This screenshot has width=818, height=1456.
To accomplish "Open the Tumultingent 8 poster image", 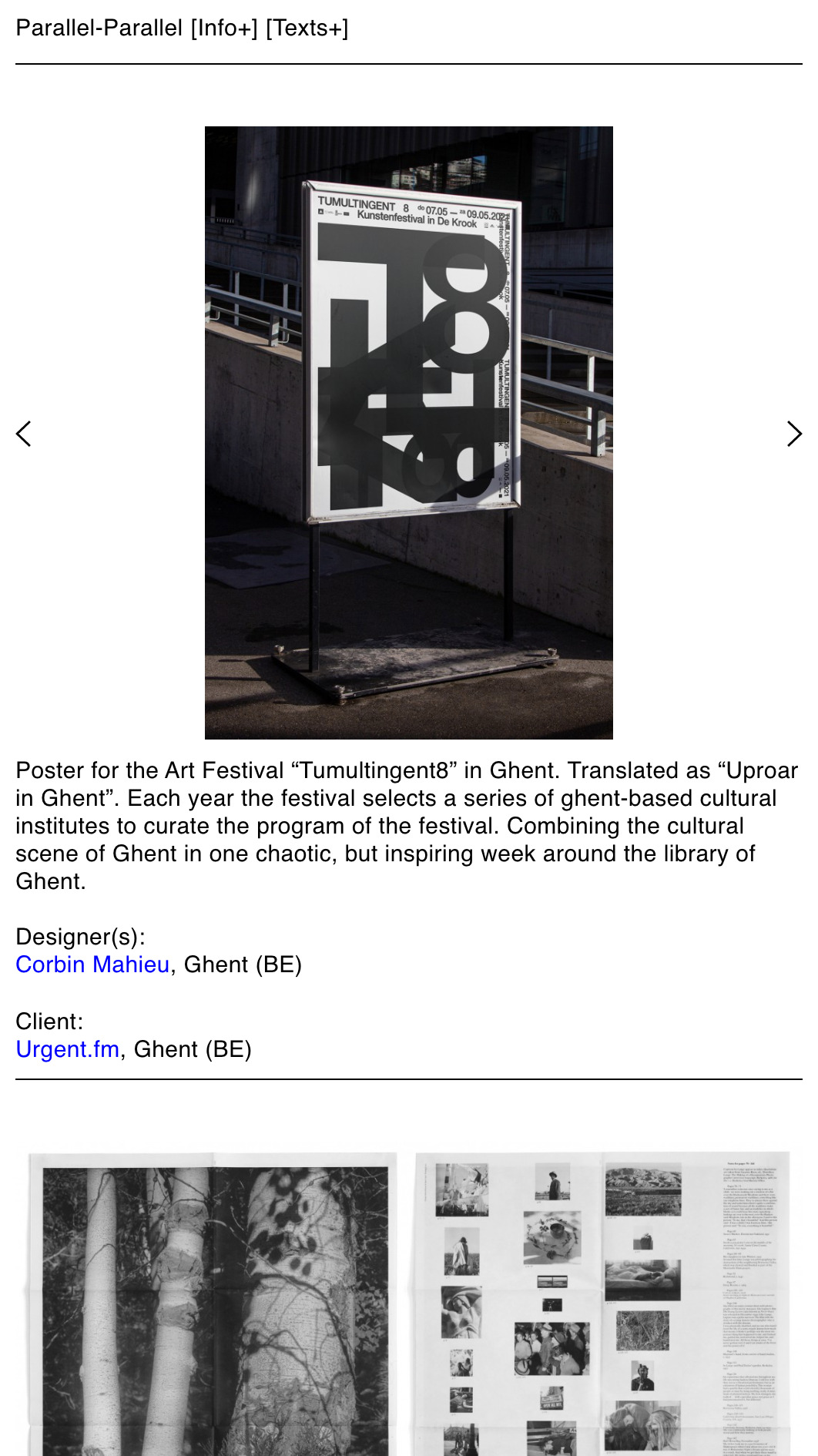I will 408,432.
